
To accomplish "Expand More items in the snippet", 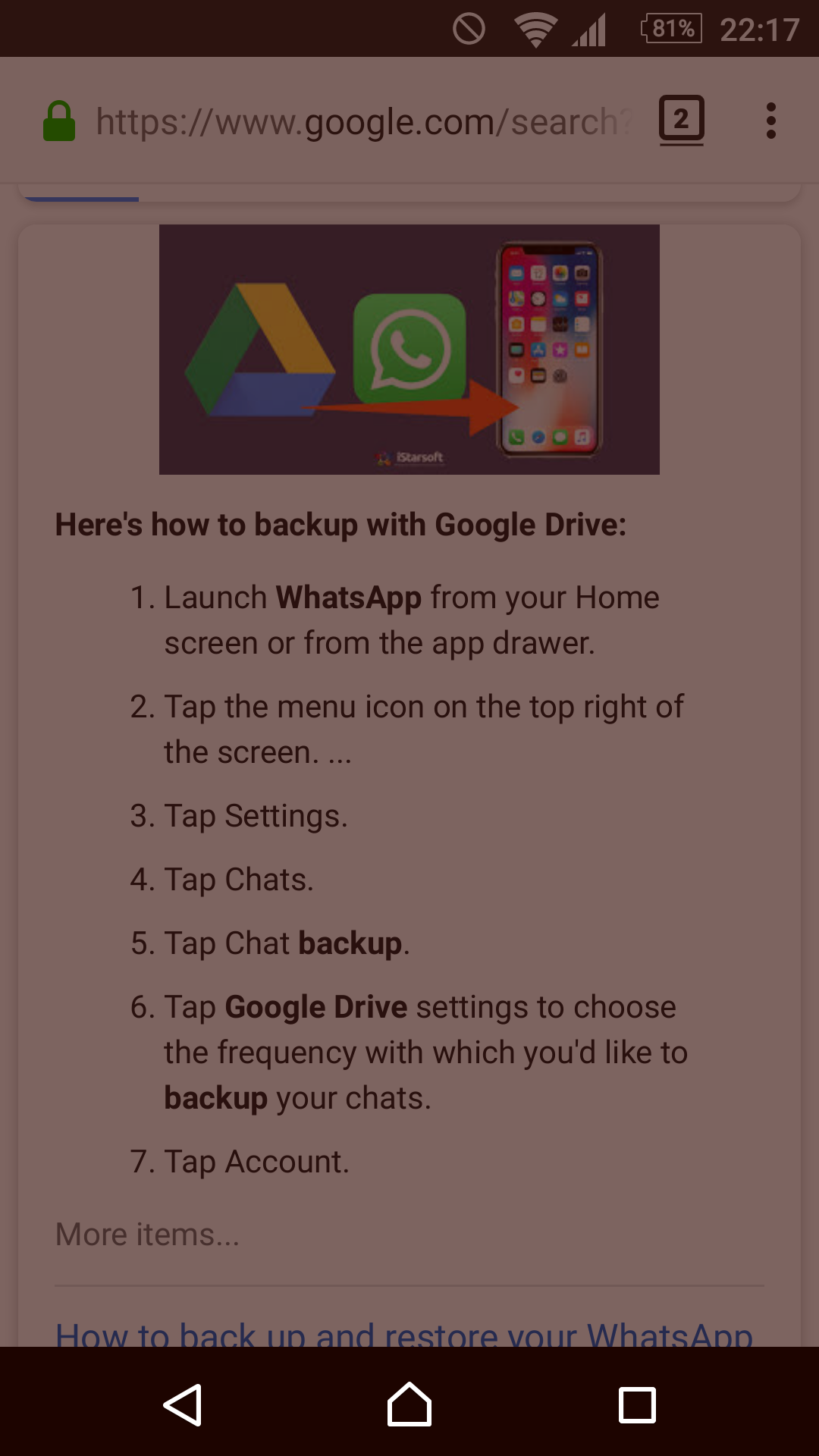I will point(147,1235).
